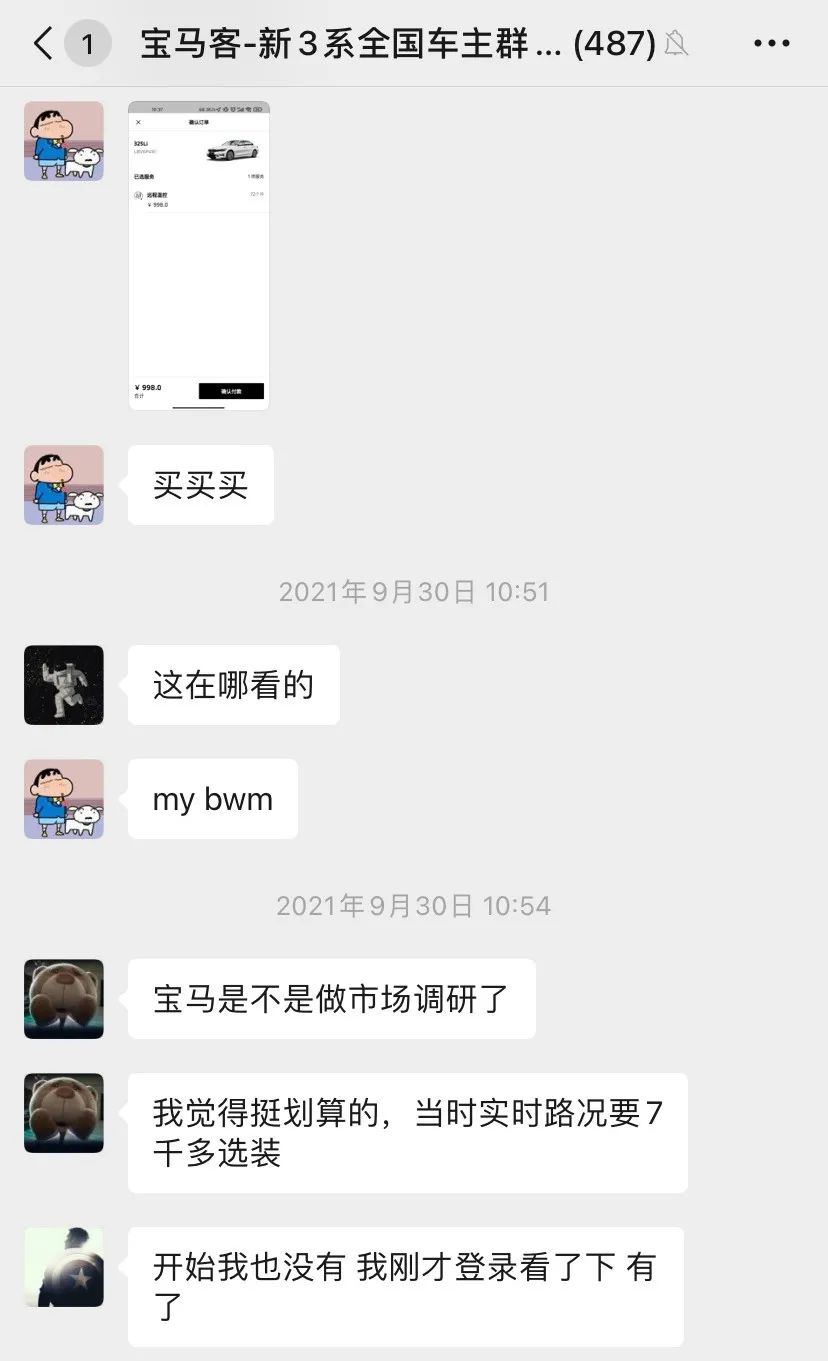
Task: Open the avatar next to 'my bwm'
Action: coord(64,799)
